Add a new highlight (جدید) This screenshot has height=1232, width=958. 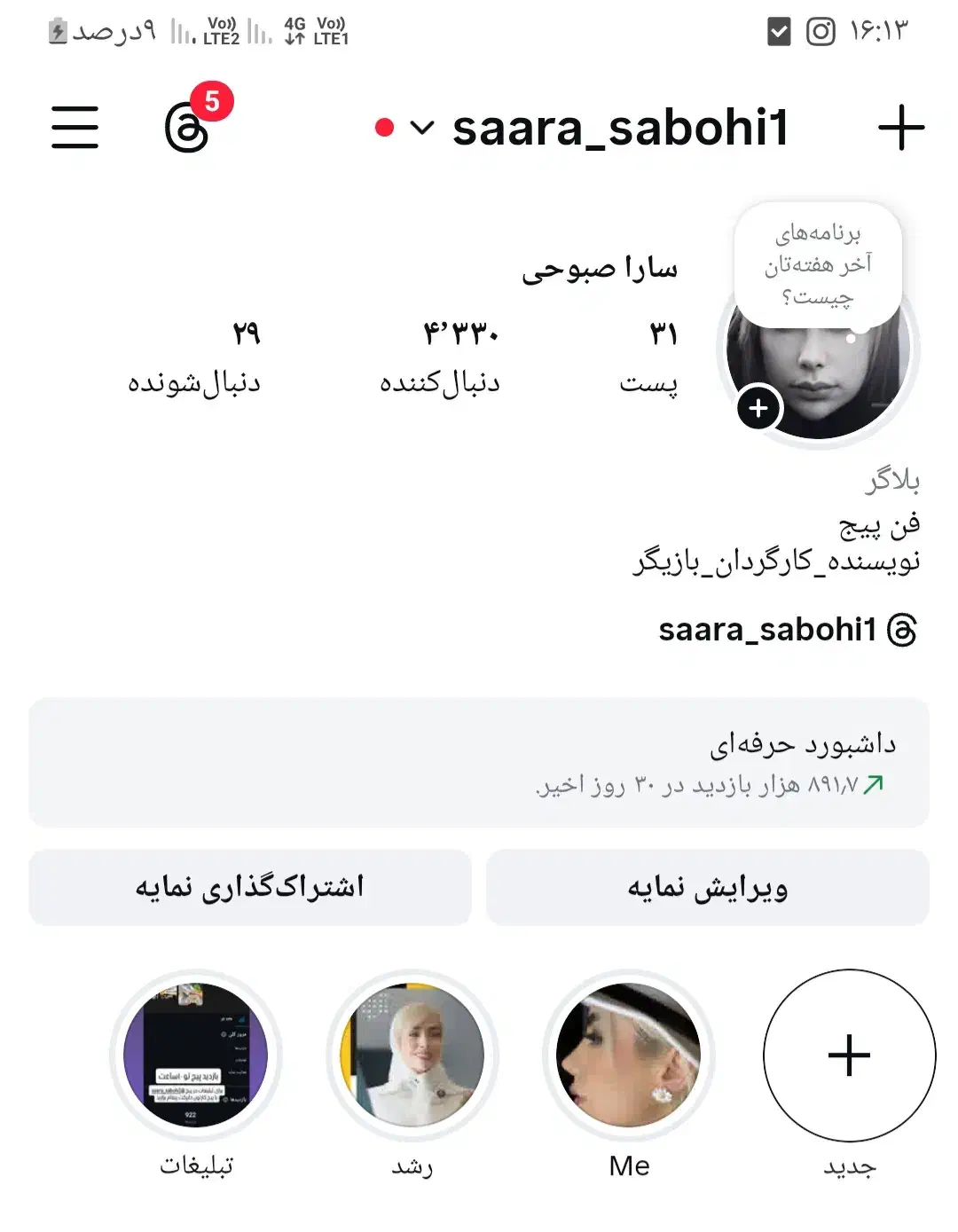coord(849,1055)
